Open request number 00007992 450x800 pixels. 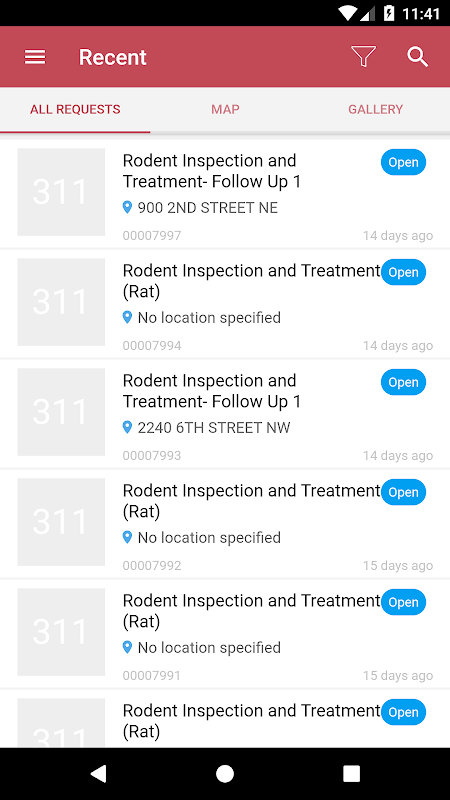(225, 524)
